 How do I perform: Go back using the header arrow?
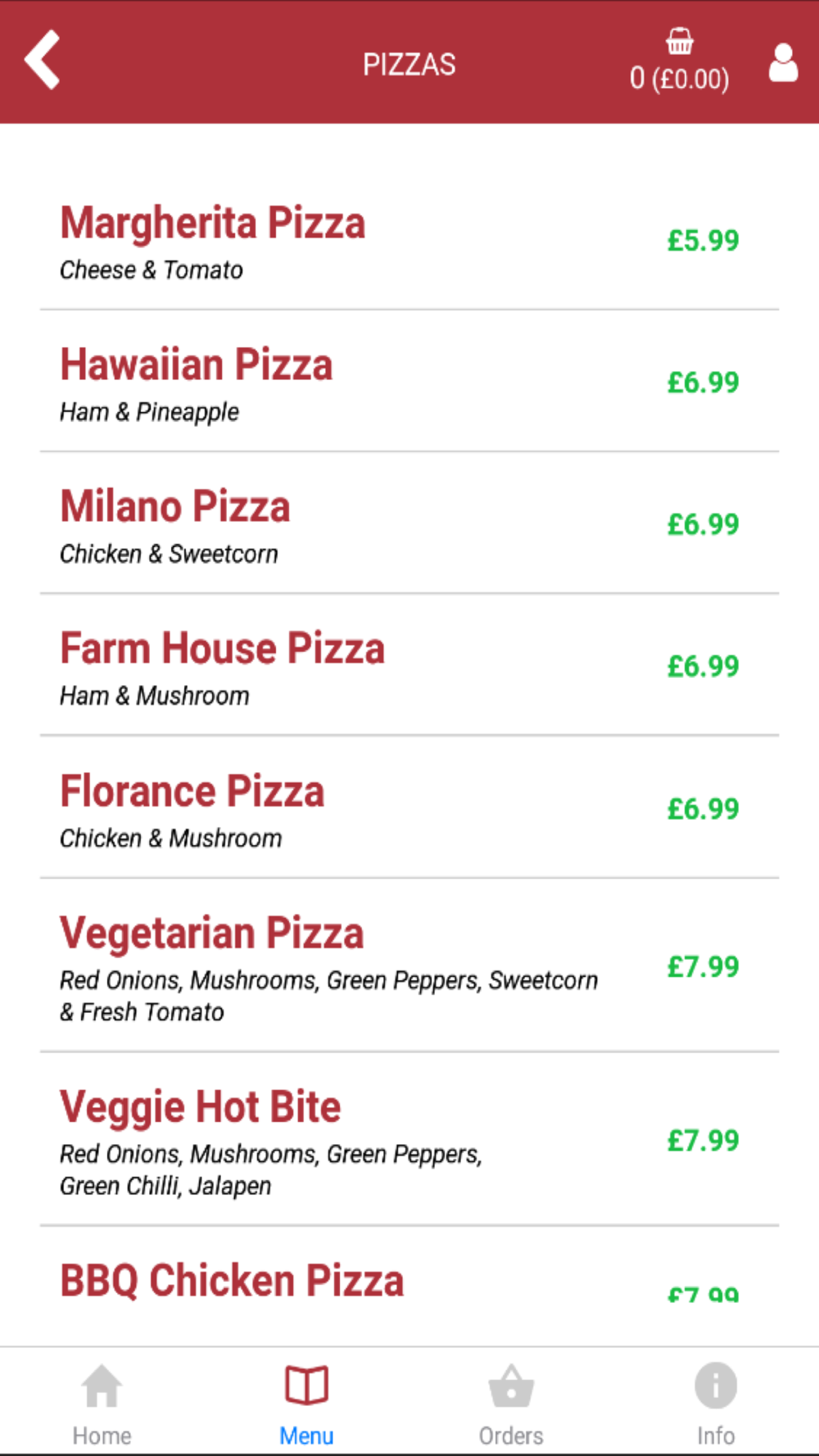42,60
